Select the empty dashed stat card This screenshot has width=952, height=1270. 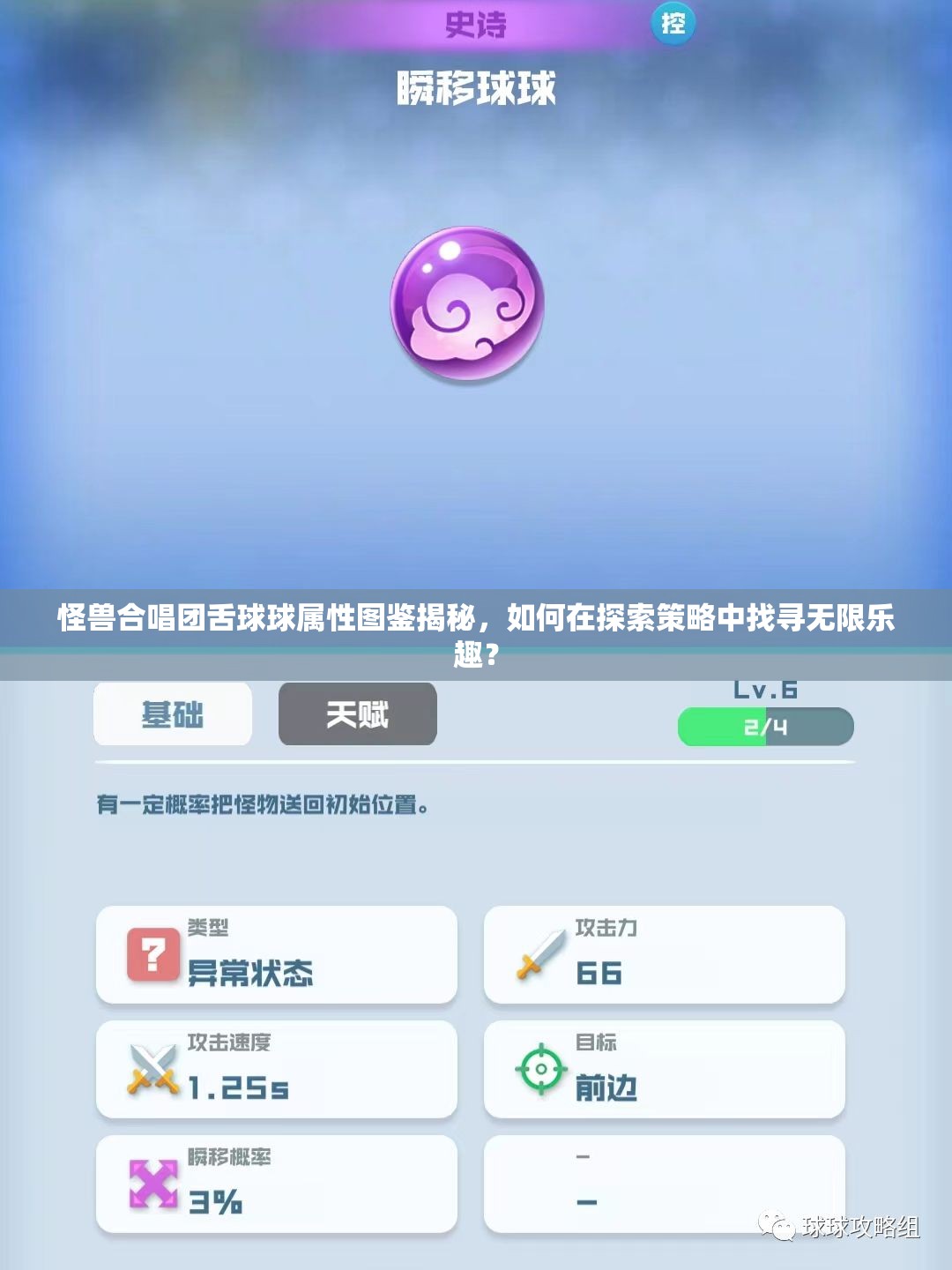664,1182
